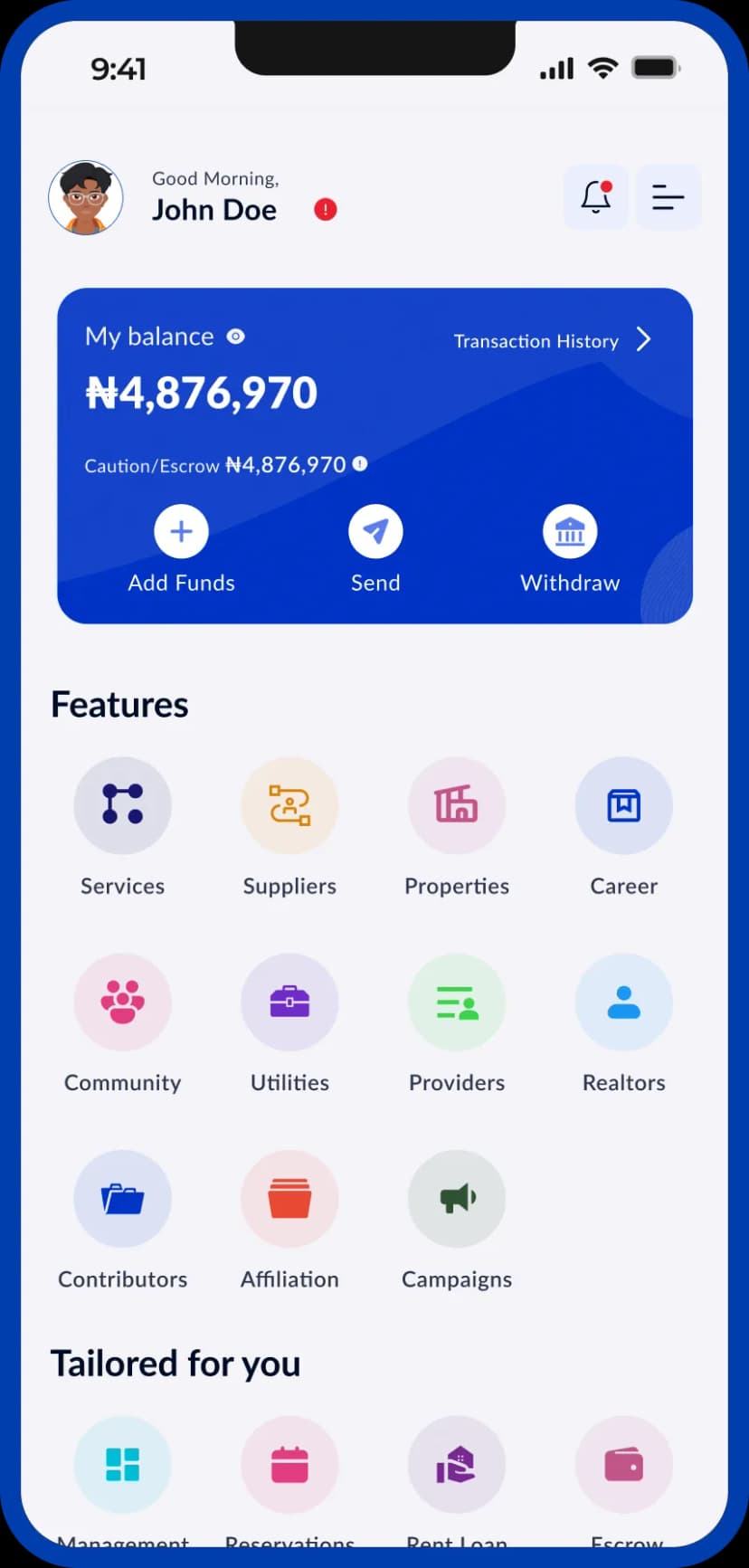749x1568 pixels.
Task: Open Realtors
Action: tap(624, 1002)
